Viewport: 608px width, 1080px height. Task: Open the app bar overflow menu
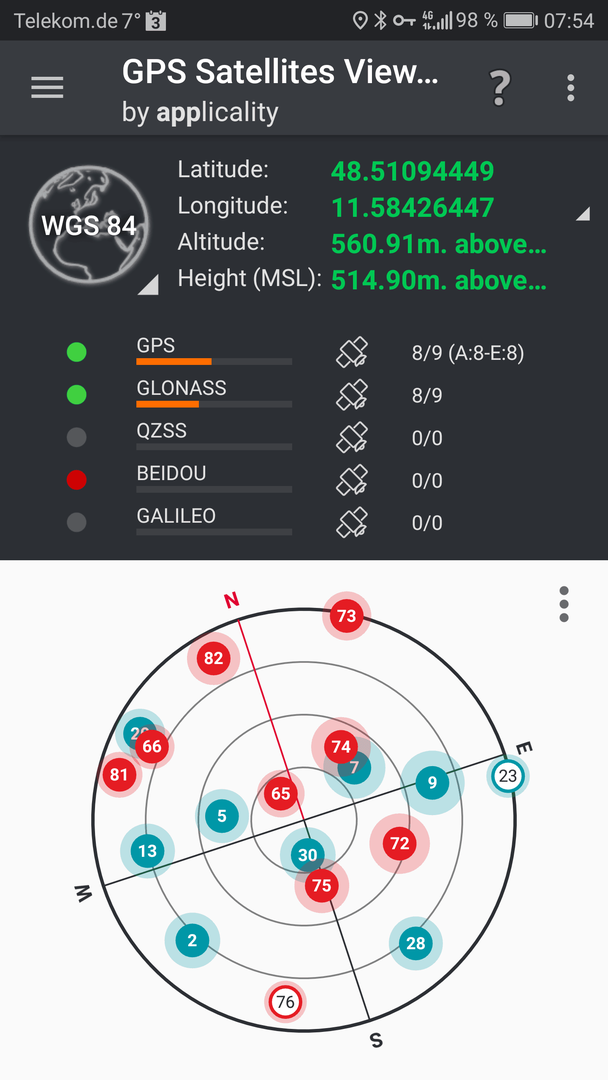571,88
